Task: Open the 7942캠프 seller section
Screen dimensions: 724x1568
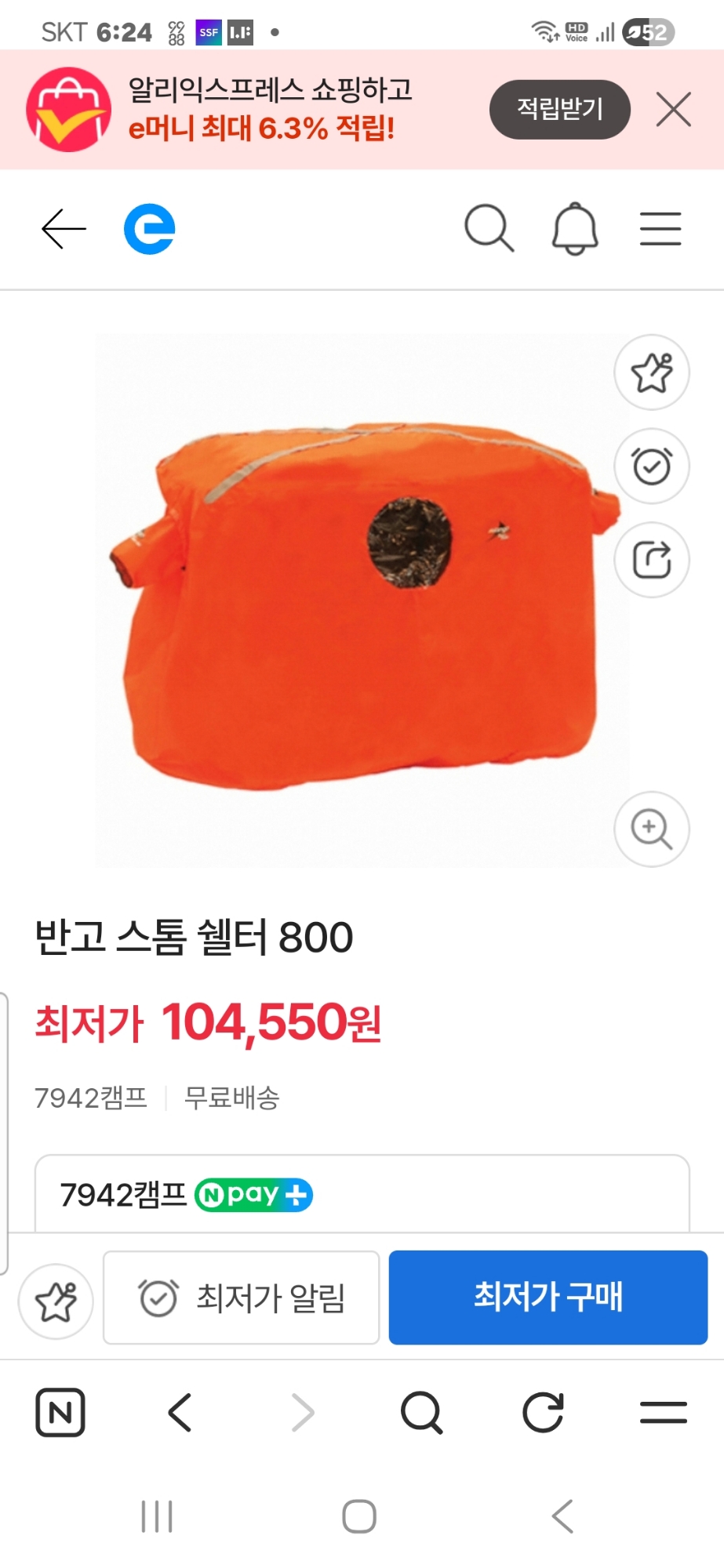Action: click(x=122, y=1195)
